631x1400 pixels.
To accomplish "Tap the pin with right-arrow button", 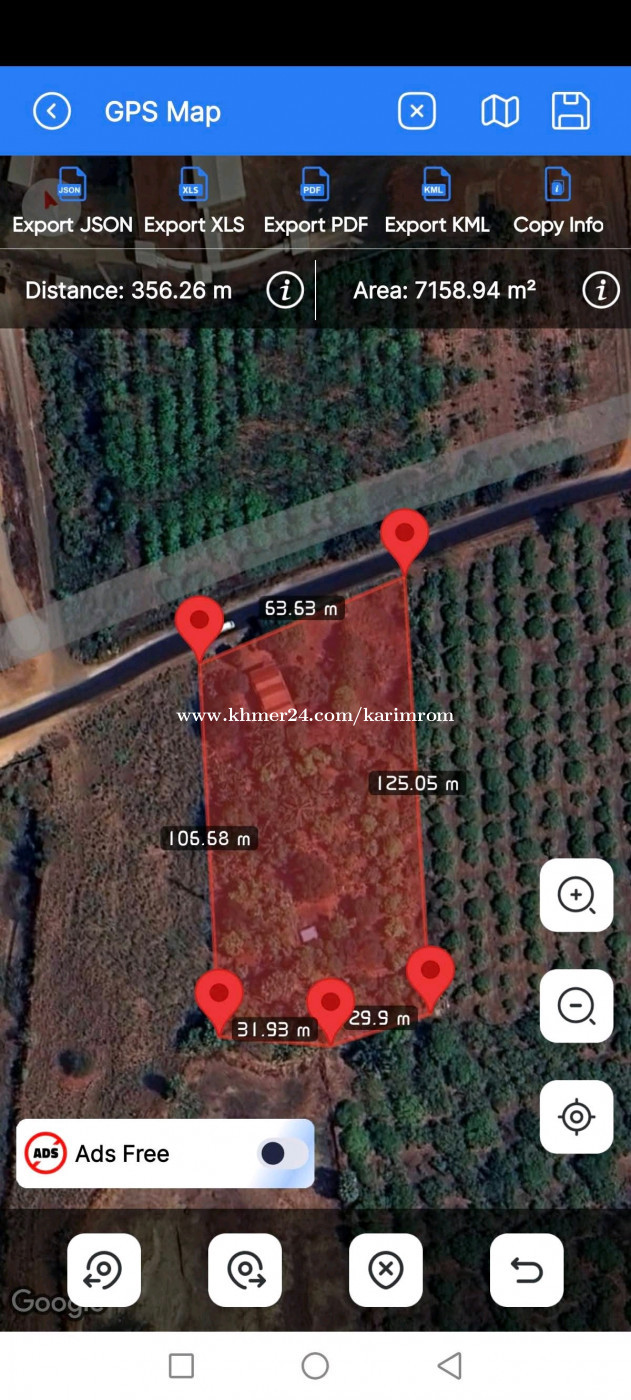I will coord(245,1270).
